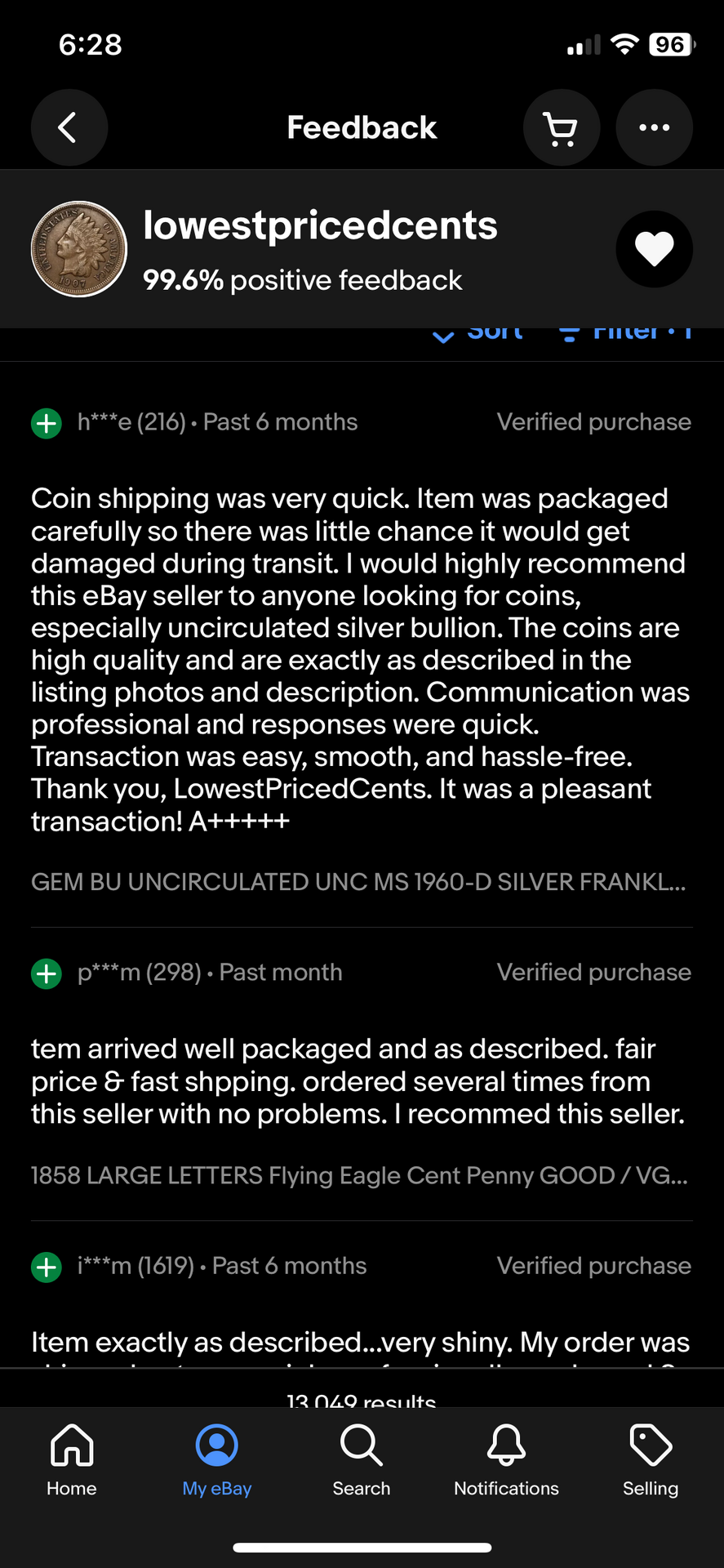Open the three-dot overflow menu

654,127
